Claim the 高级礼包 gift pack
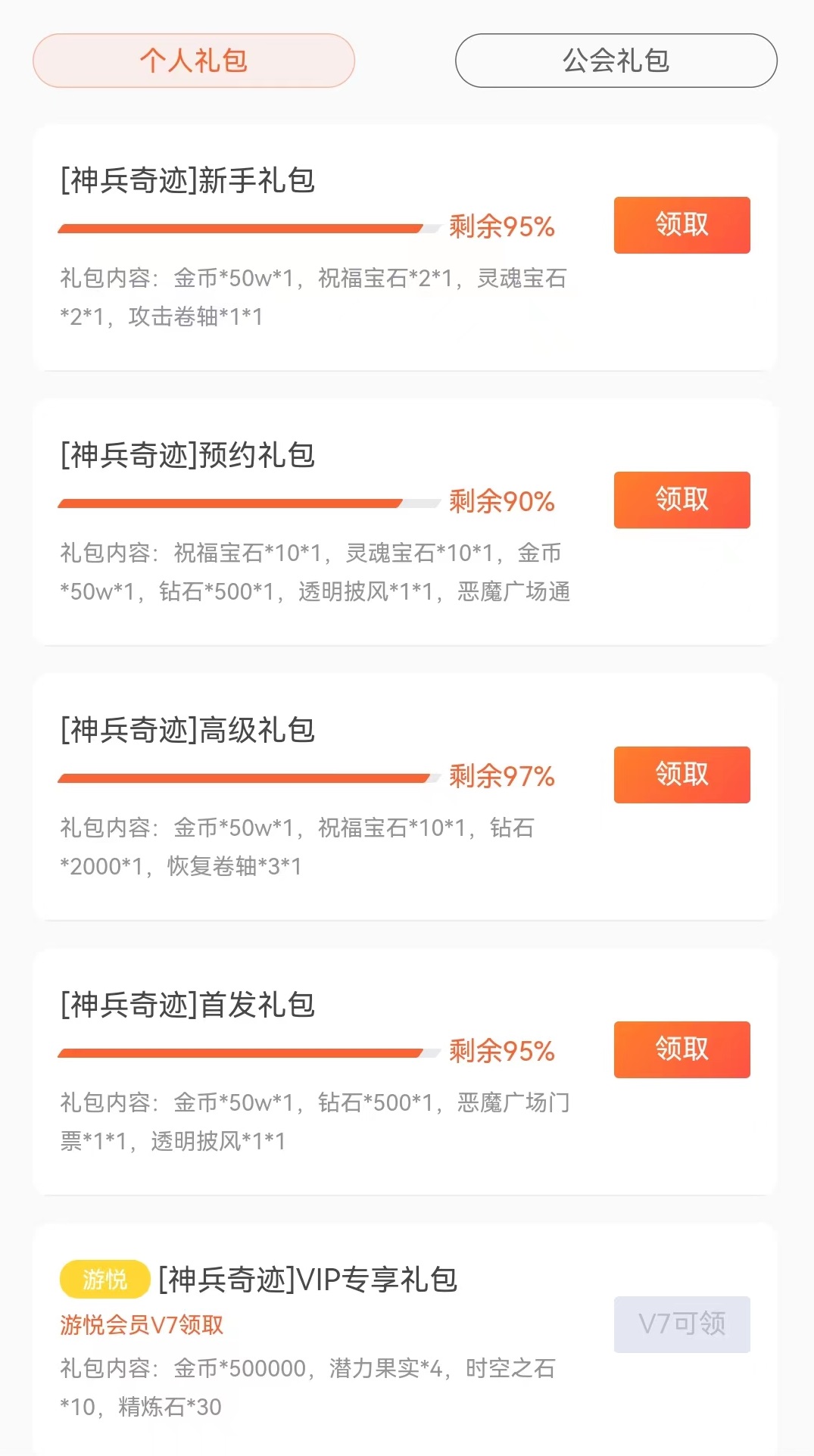The height and width of the screenshot is (1456, 814). 681,775
